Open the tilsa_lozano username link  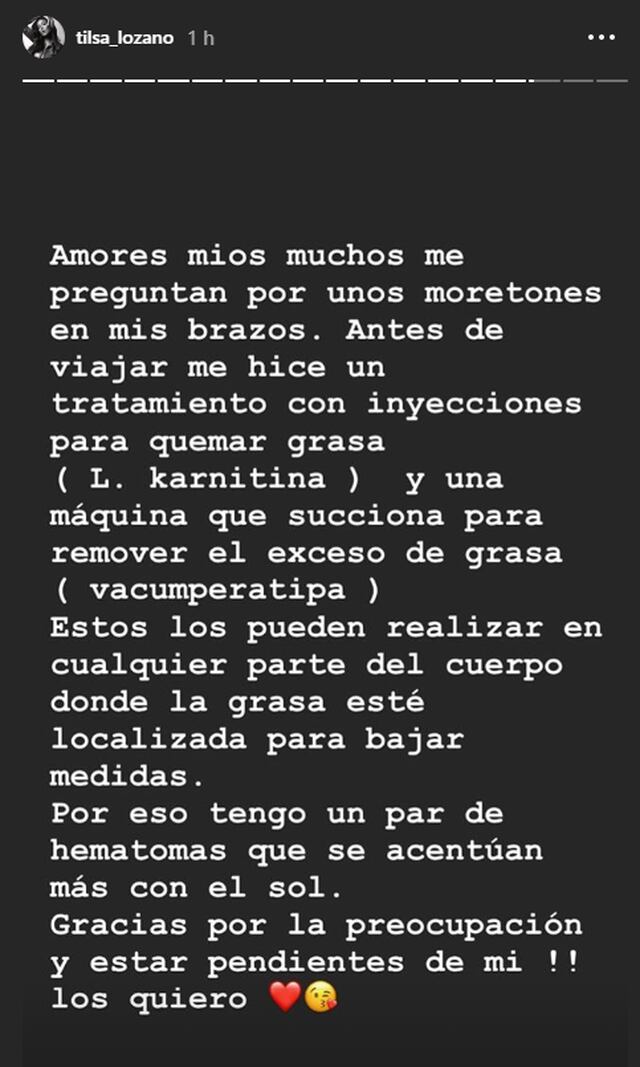point(125,39)
